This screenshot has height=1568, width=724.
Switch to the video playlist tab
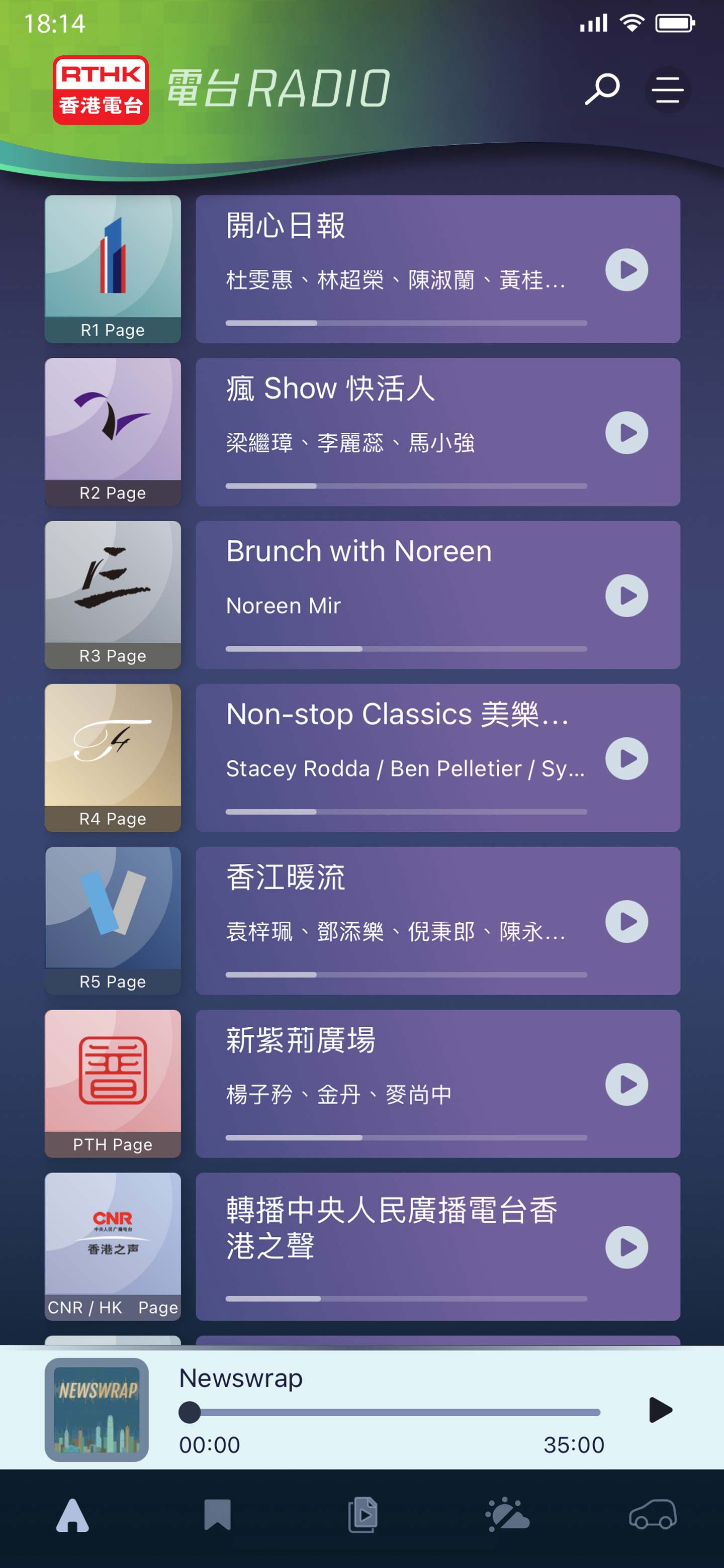363,1514
